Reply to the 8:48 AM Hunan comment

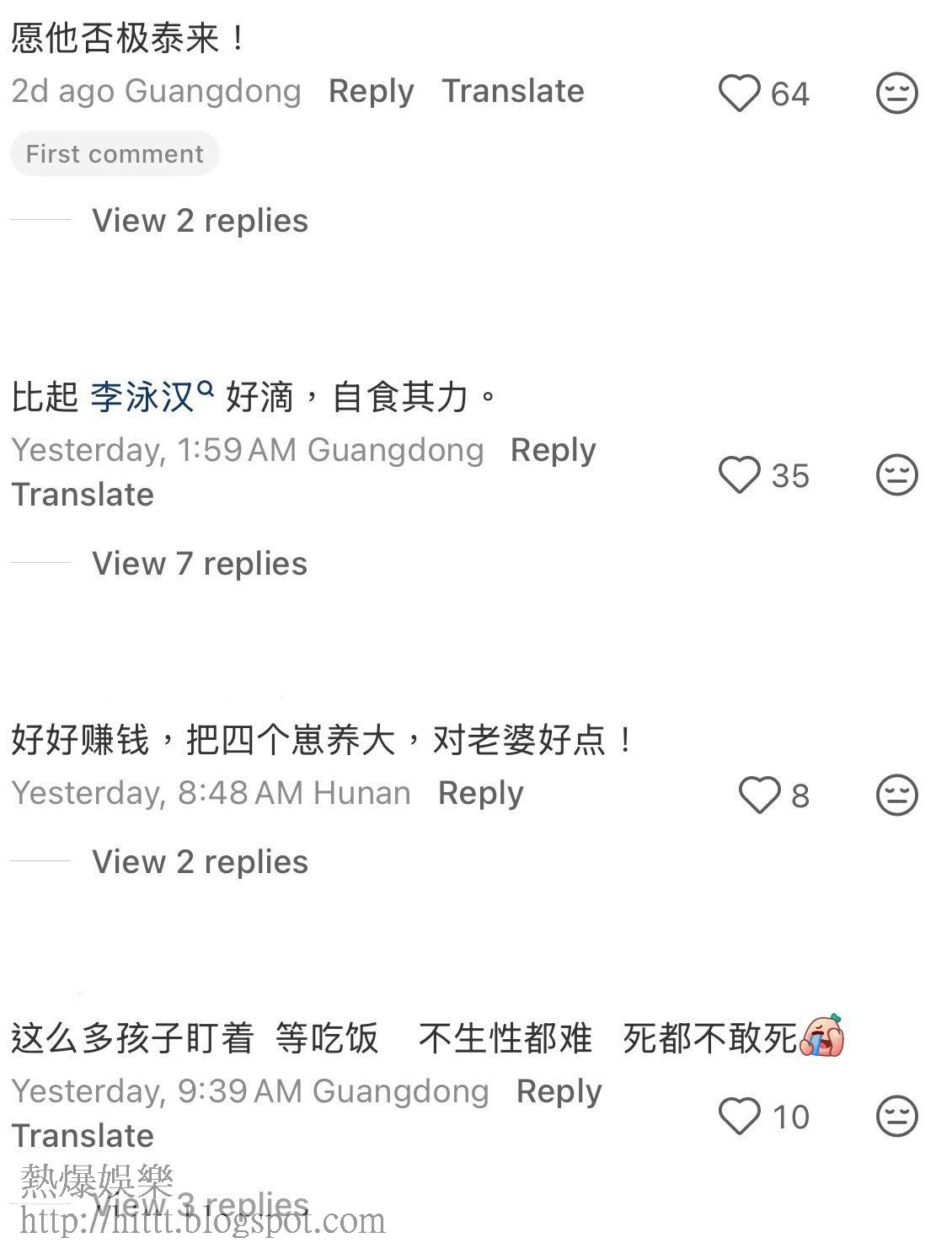click(x=480, y=793)
